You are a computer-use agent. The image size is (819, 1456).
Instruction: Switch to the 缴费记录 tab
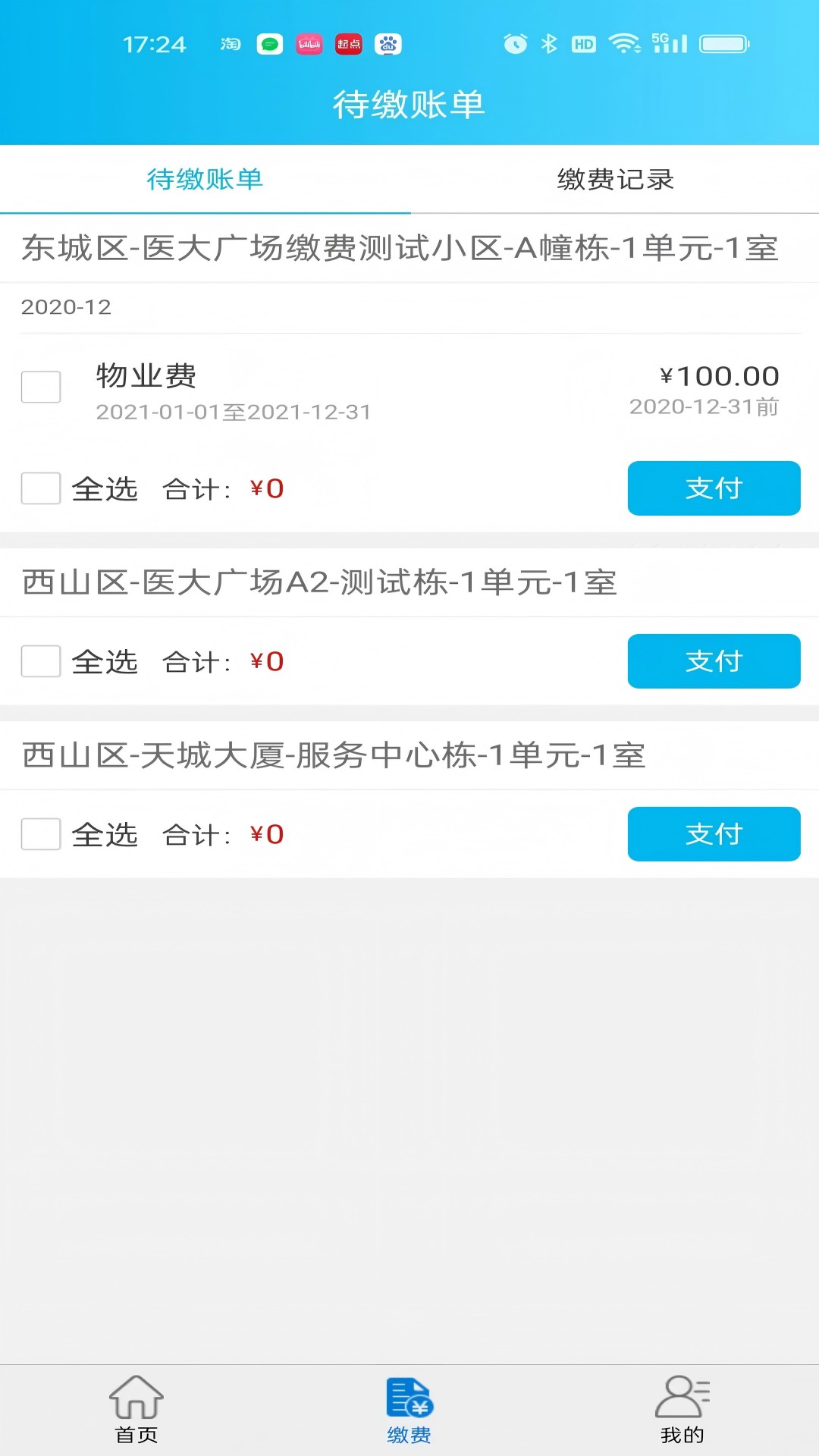click(614, 180)
